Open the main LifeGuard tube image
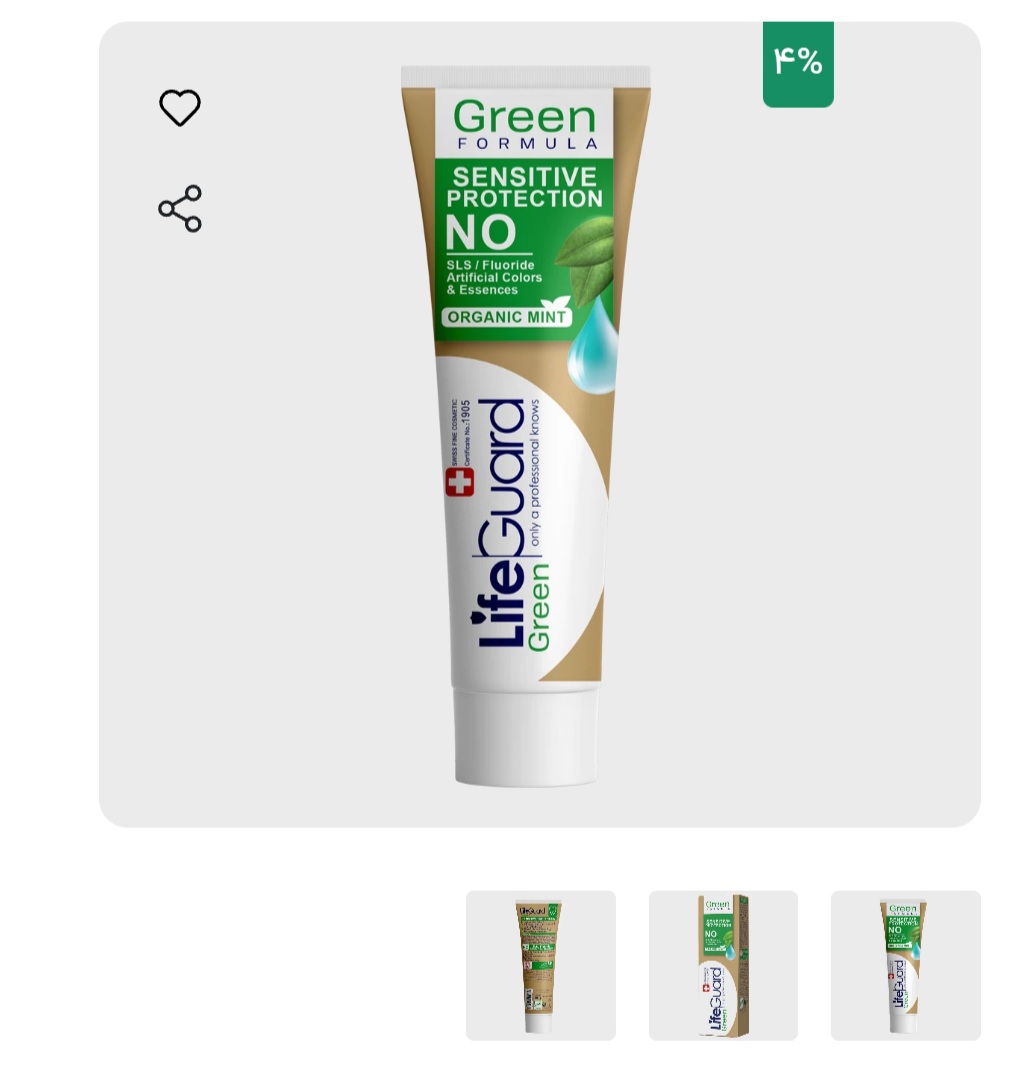The height and width of the screenshot is (1086, 1036). coord(527,425)
